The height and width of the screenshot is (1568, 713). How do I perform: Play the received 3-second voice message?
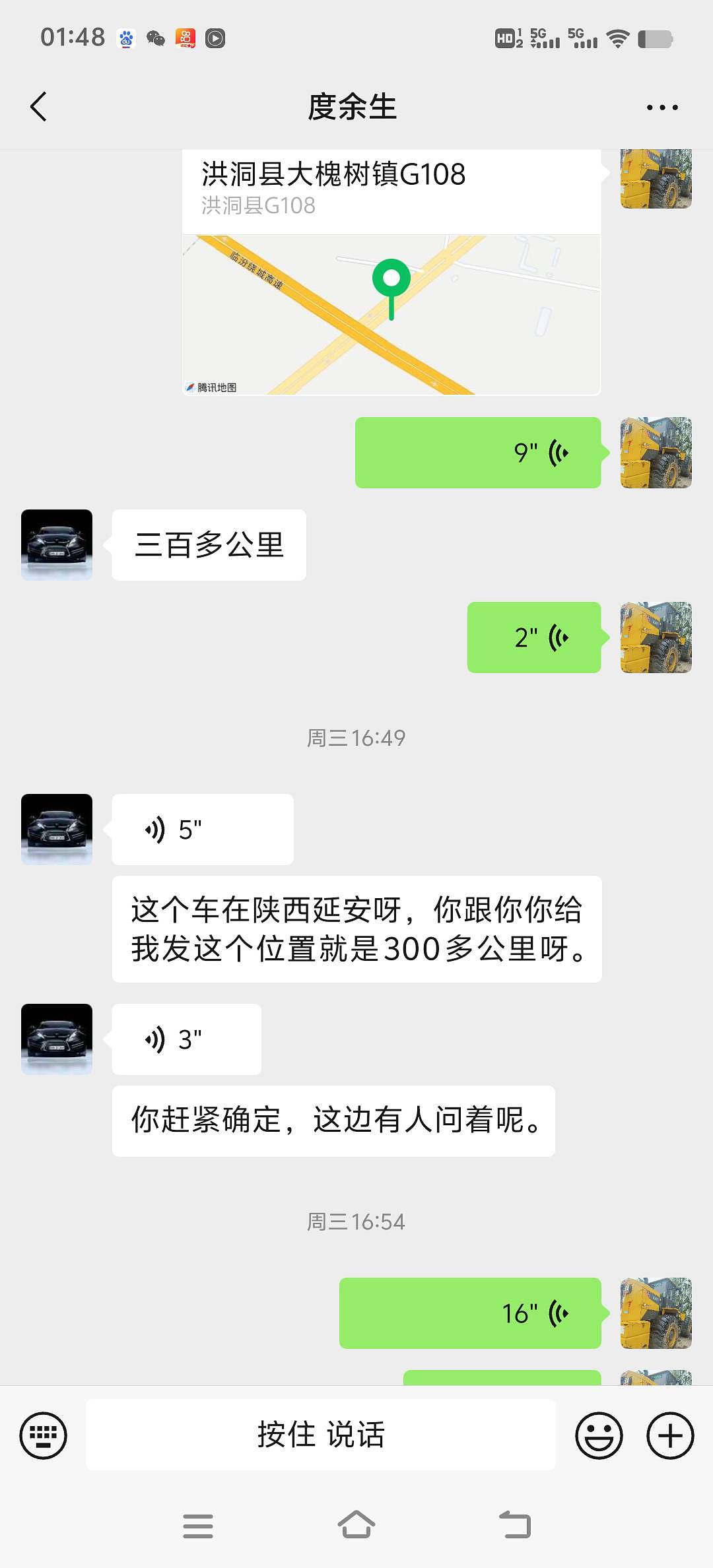(186, 1039)
